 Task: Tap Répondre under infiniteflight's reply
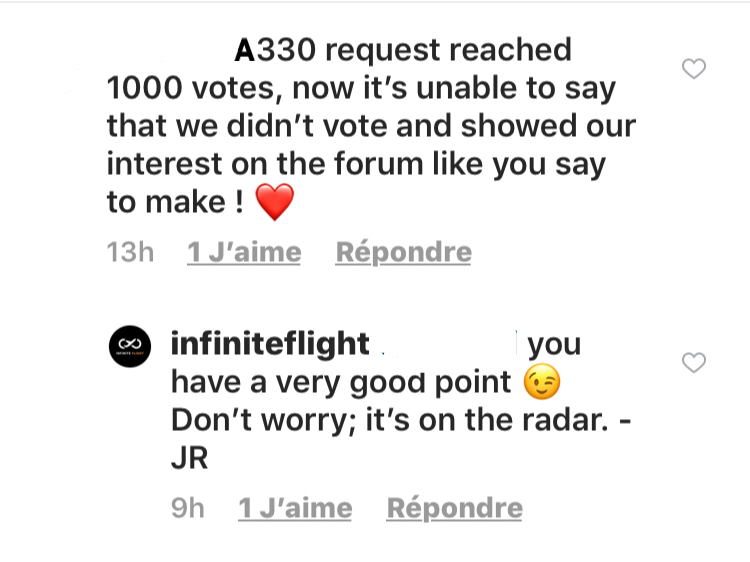pyautogui.click(x=454, y=509)
